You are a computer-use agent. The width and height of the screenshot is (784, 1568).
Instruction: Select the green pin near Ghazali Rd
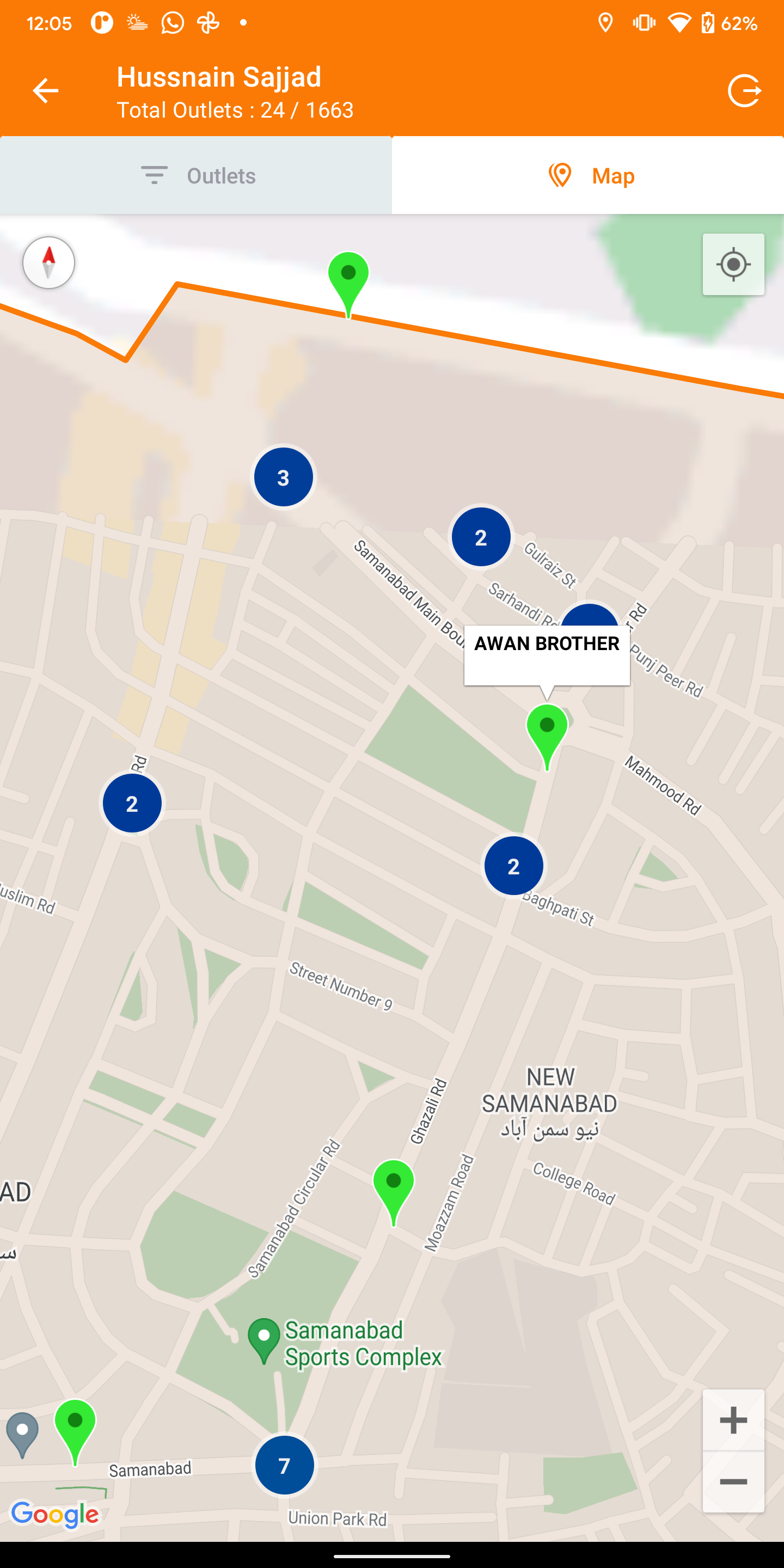tap(393, 1187)
